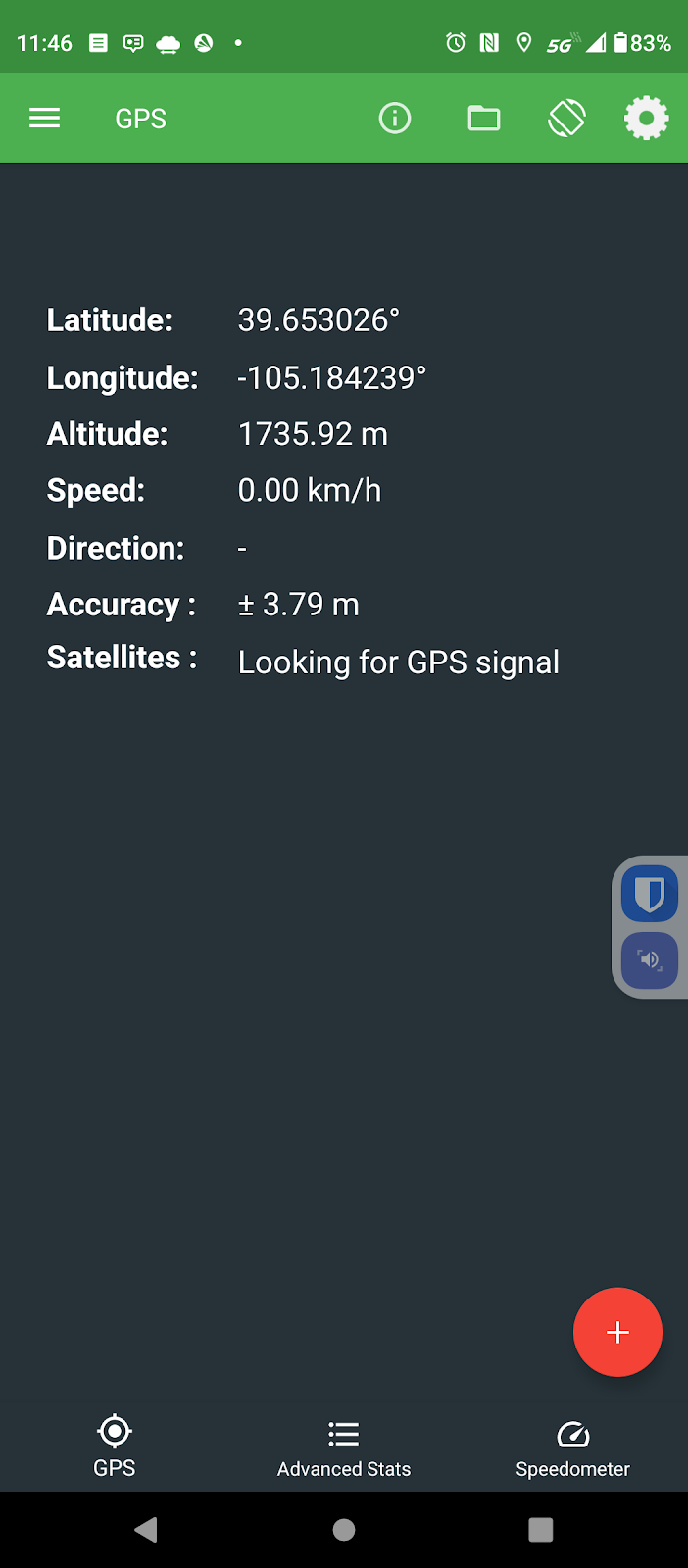Tap the Bitwarden shield floating shortcut
Viewport: 688px width, 1568px height.
(x=650, y=894)
